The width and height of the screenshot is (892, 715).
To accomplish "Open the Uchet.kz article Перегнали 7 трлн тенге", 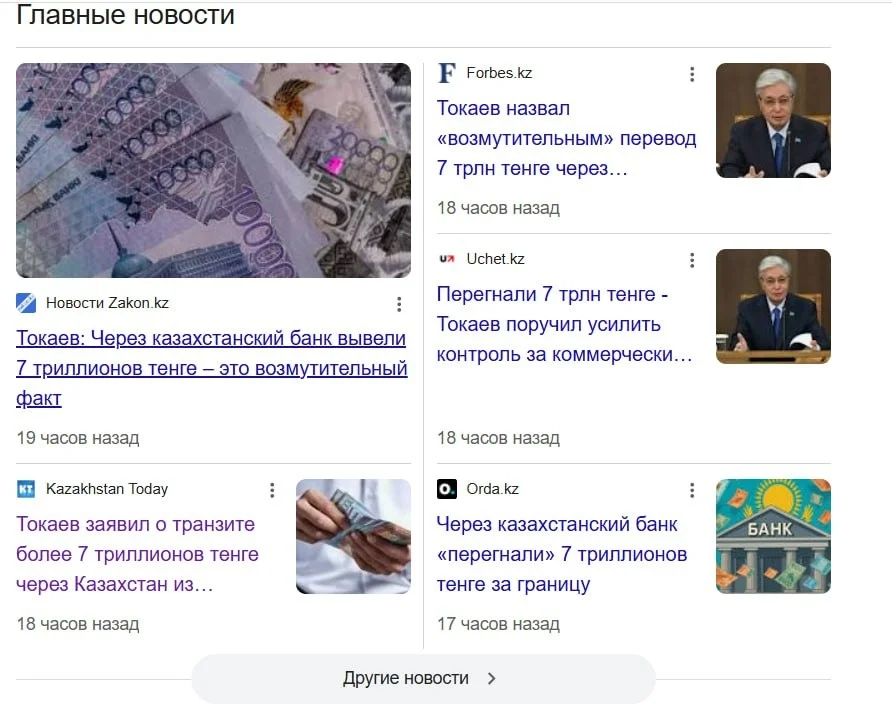I will pyautogui.click(x=564, y=324).
